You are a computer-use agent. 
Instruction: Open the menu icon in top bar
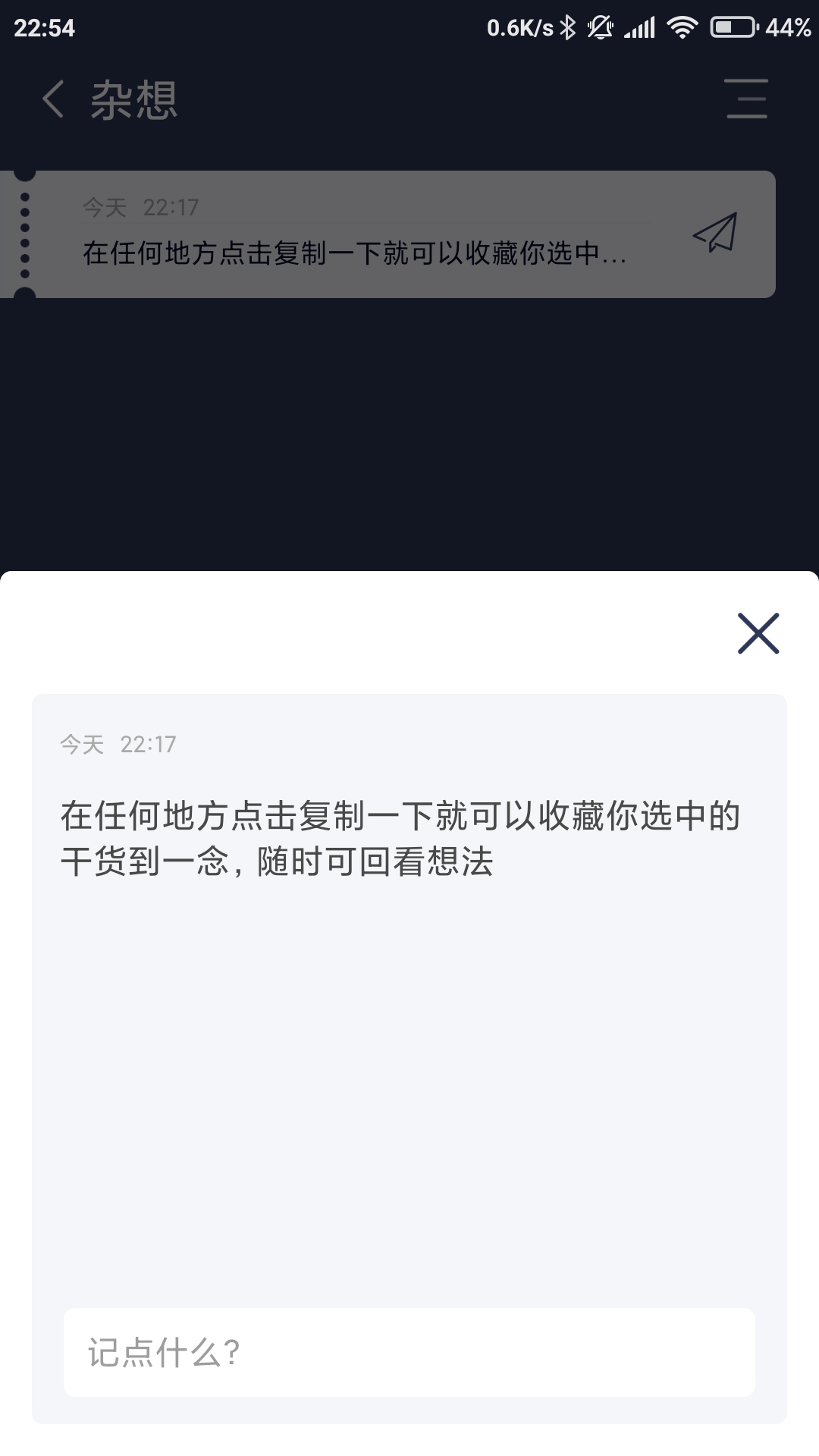pyautogui.click(x=747, y=99)
